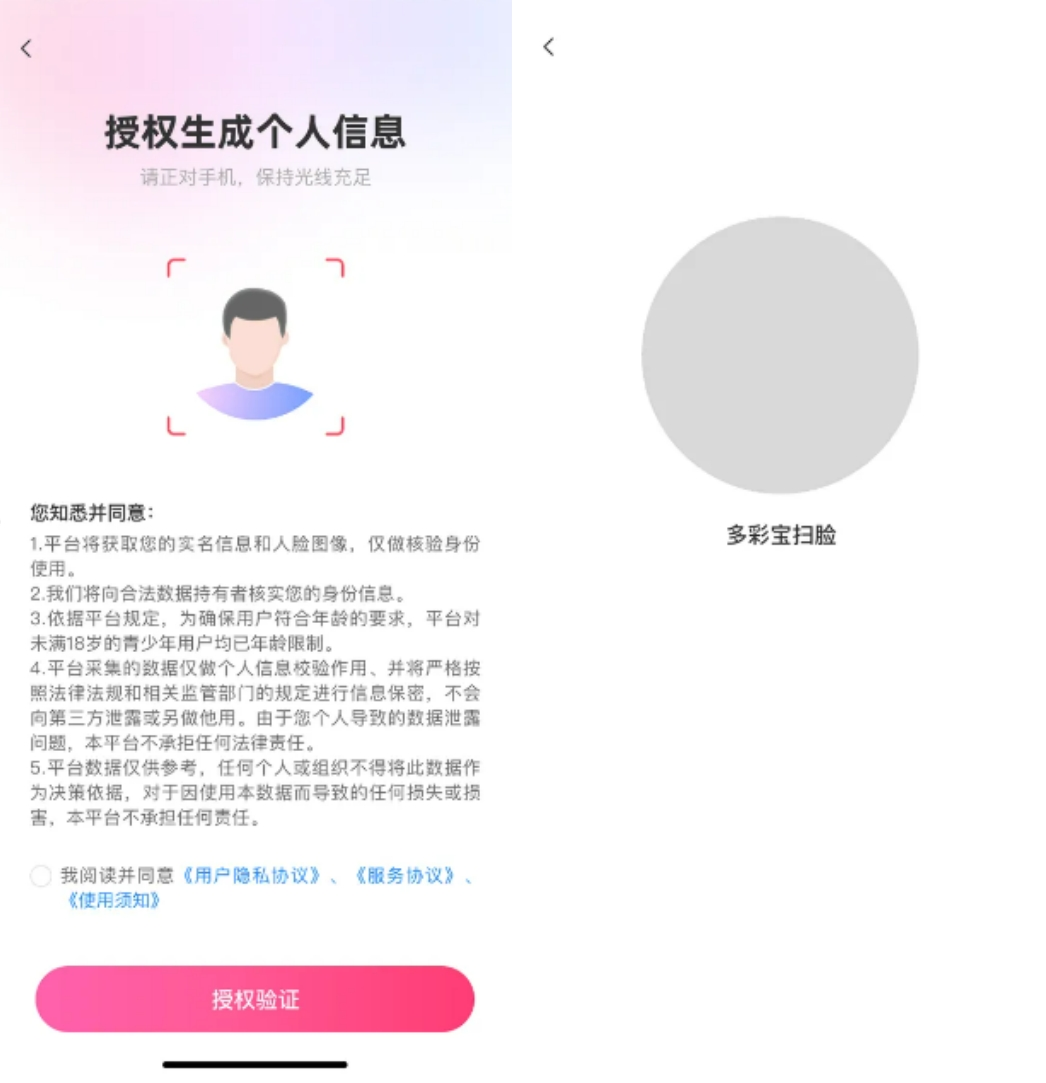Go back from the 多彩宝扫脸 face scan page
The width and height of the screenshot is (1046, 1083).
[x=548, y=47]
